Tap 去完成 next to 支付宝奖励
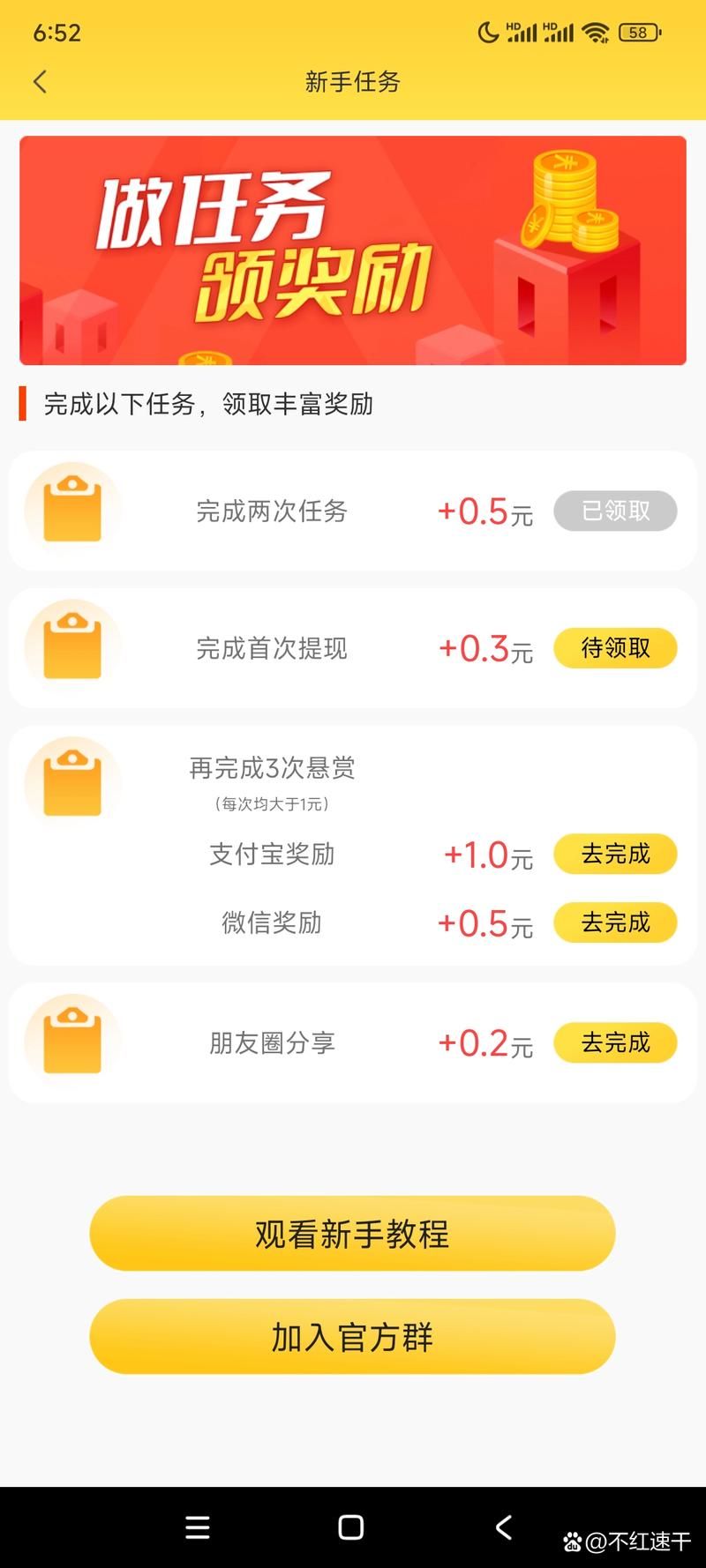Viewport: 706px width, 1568px height. tap(615, 854)
